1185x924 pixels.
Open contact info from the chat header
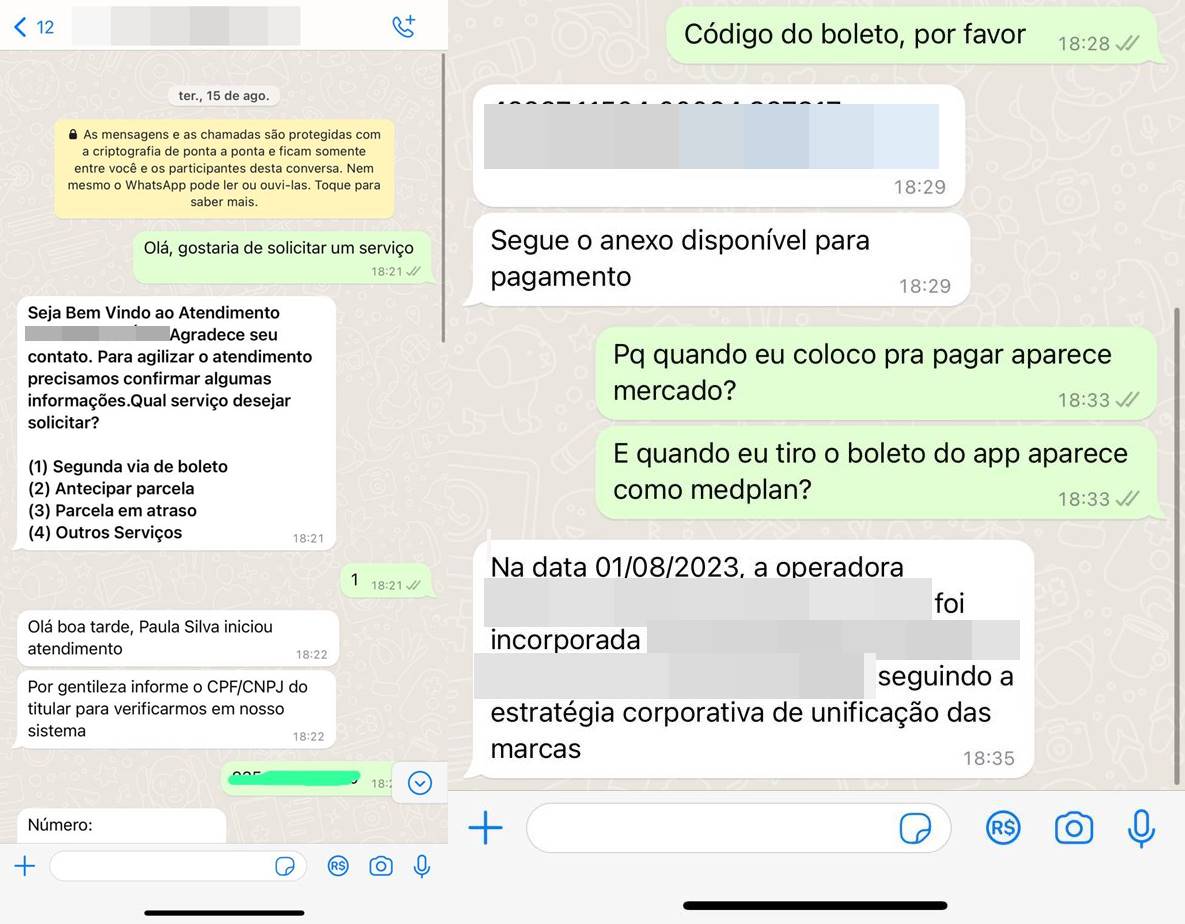tap(186, 27)
